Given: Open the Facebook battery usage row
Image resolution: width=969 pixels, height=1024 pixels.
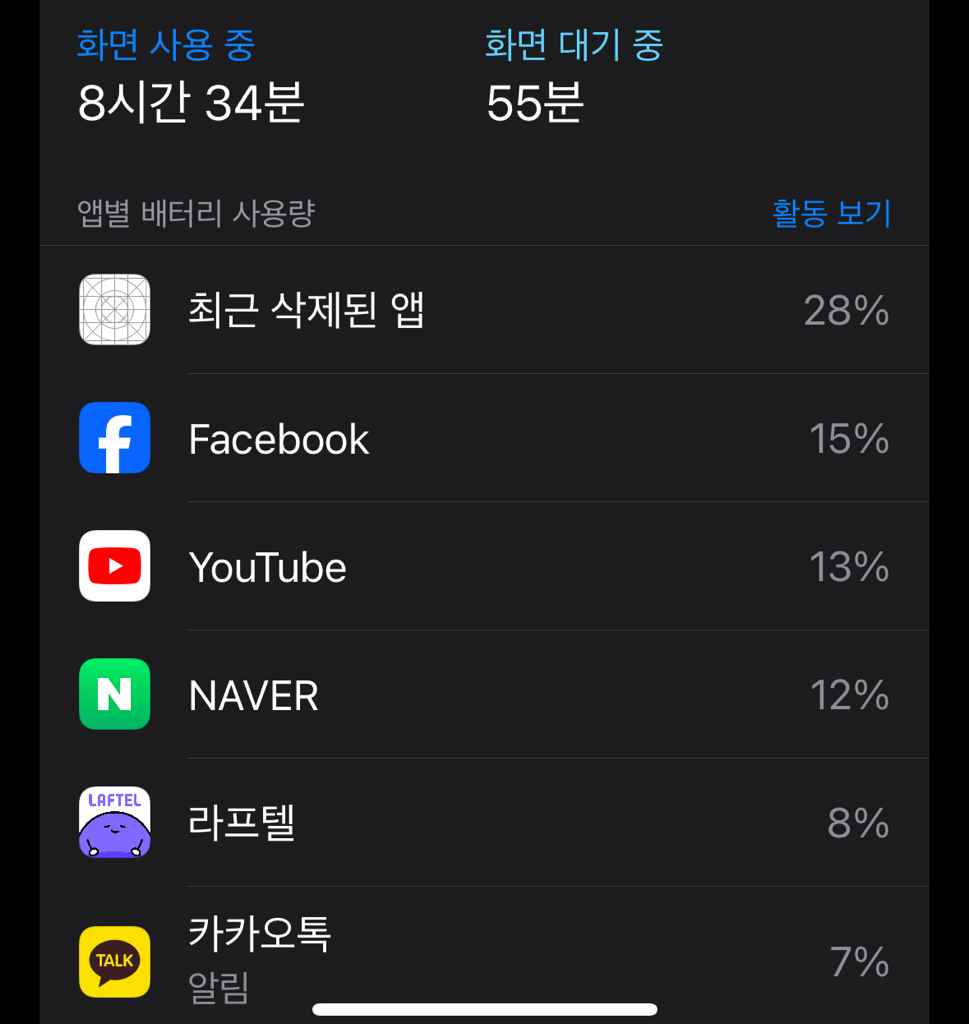Looking at the screenshot, I should (x=484, y=438).
